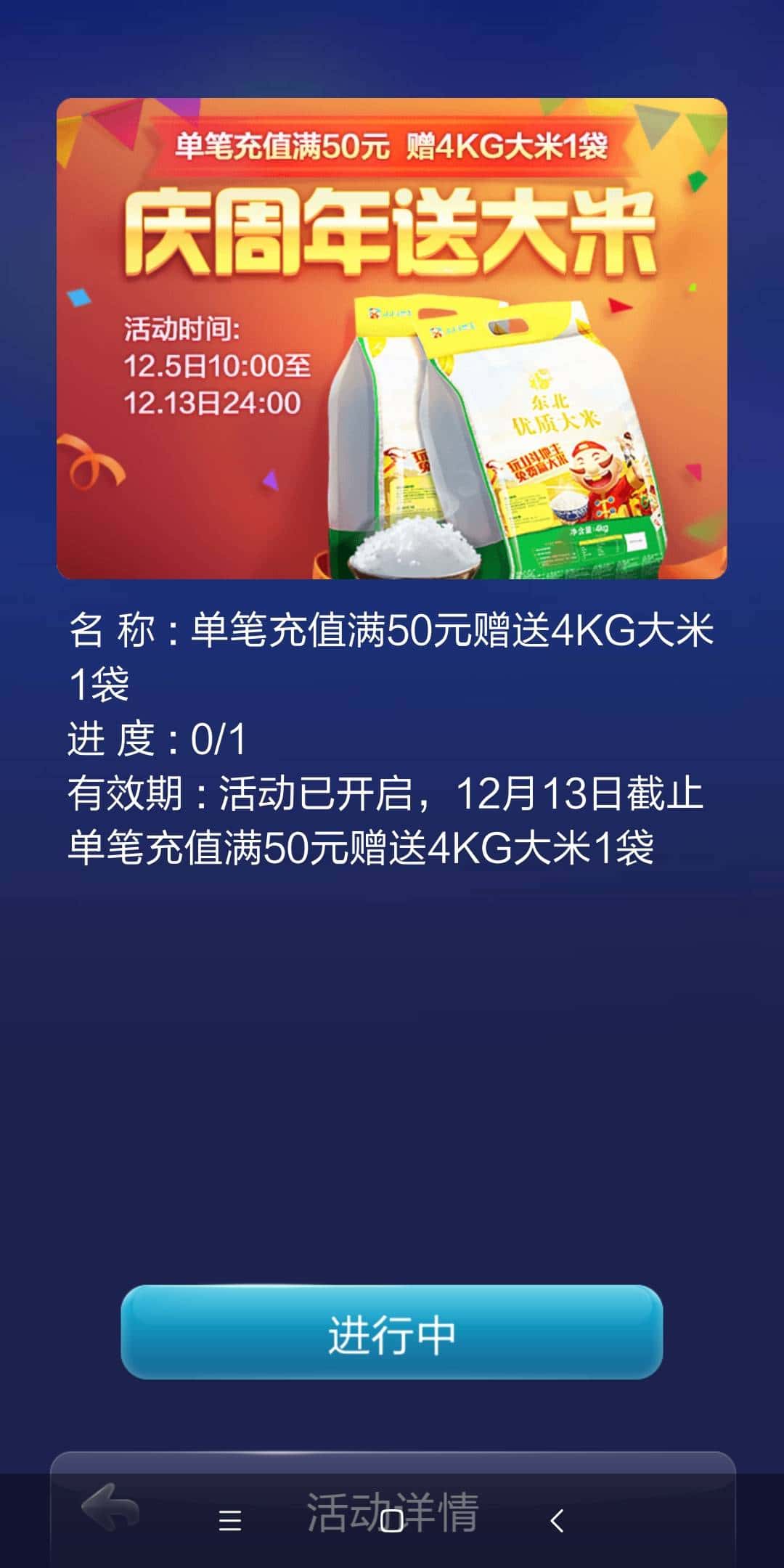Tap the Android home button
The width and height of the screenshot is (784, 1568).
click(x=391, y=1521)
